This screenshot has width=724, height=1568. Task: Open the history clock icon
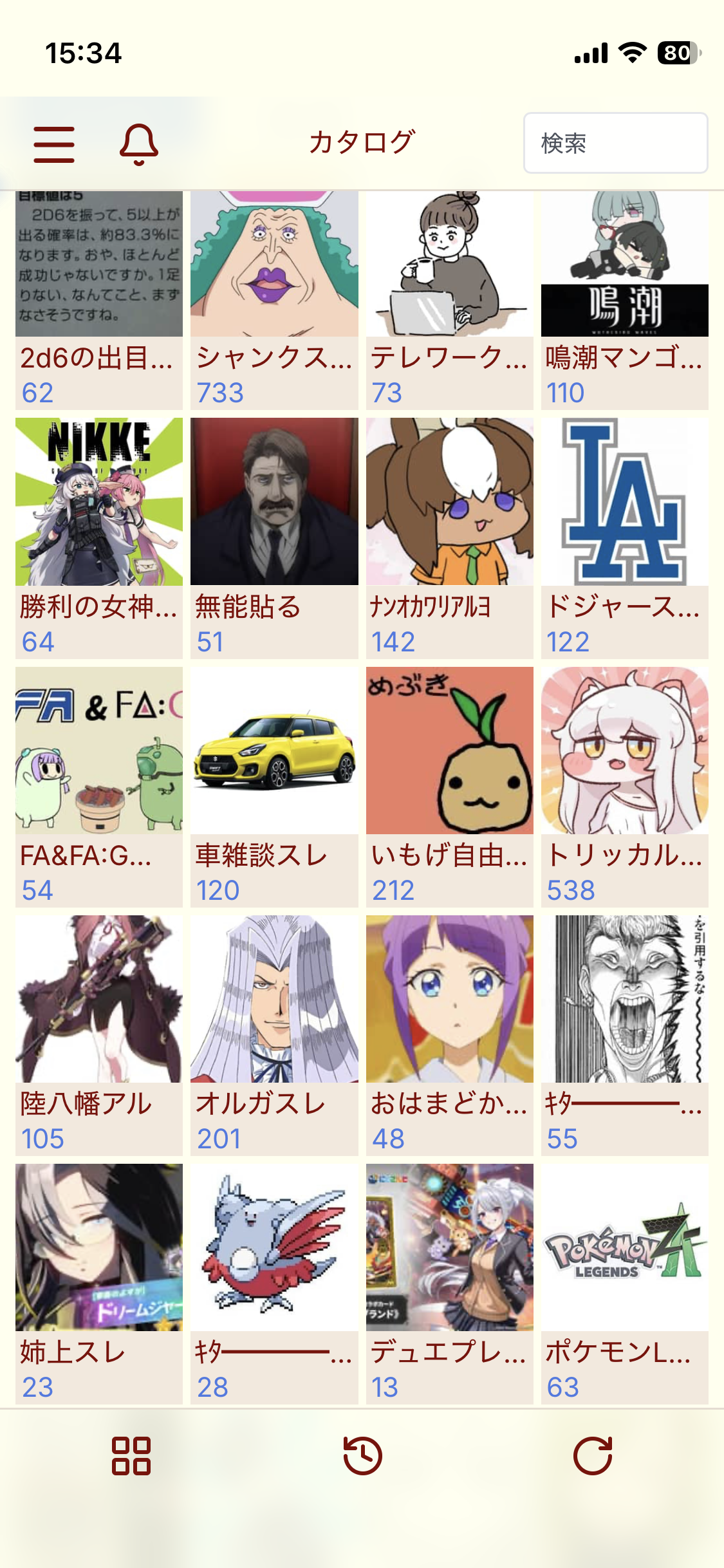[x=362, y=1455]
